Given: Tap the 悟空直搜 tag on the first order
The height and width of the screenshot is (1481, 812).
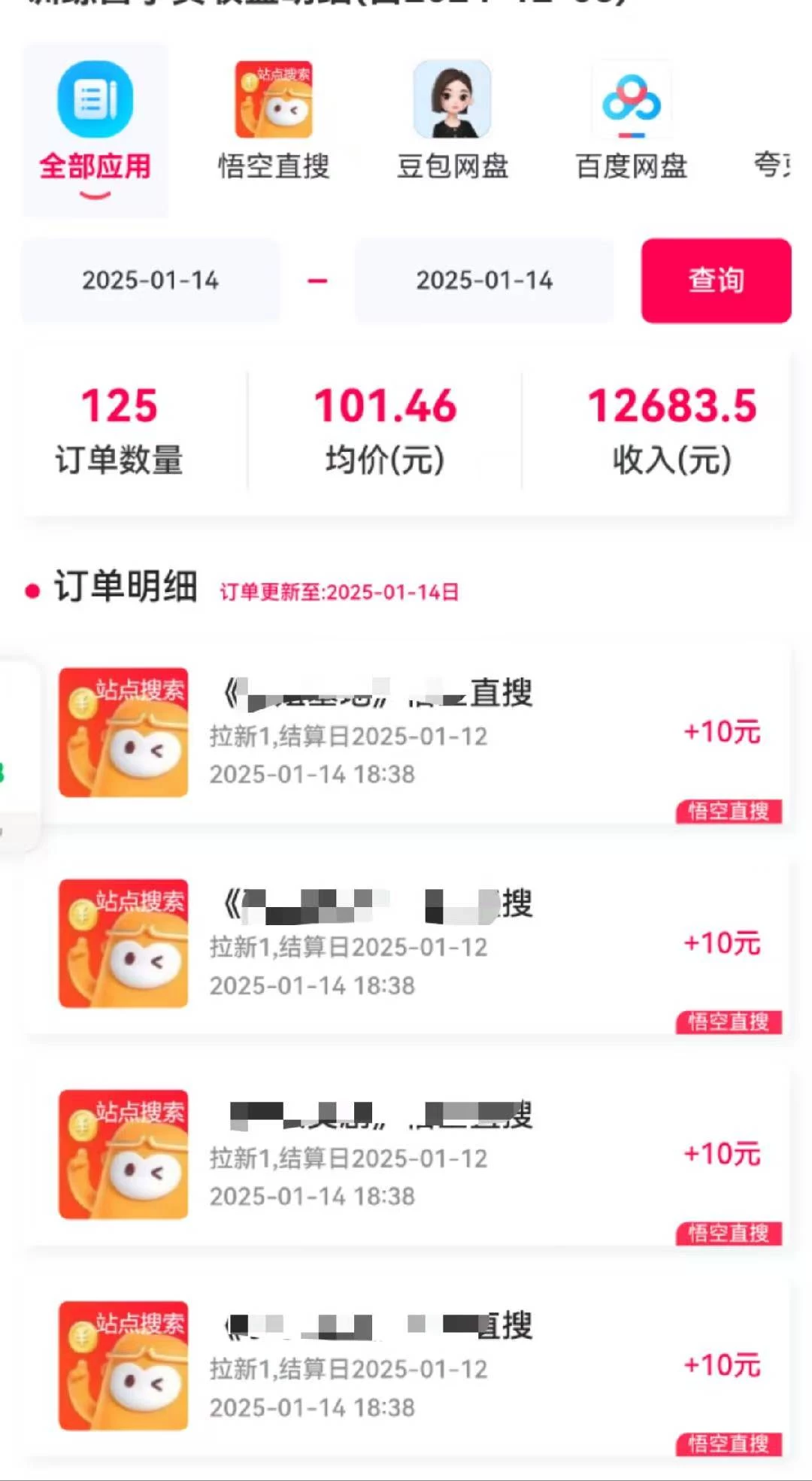Looking at the screenshot, I should click(x=728, y=812).
